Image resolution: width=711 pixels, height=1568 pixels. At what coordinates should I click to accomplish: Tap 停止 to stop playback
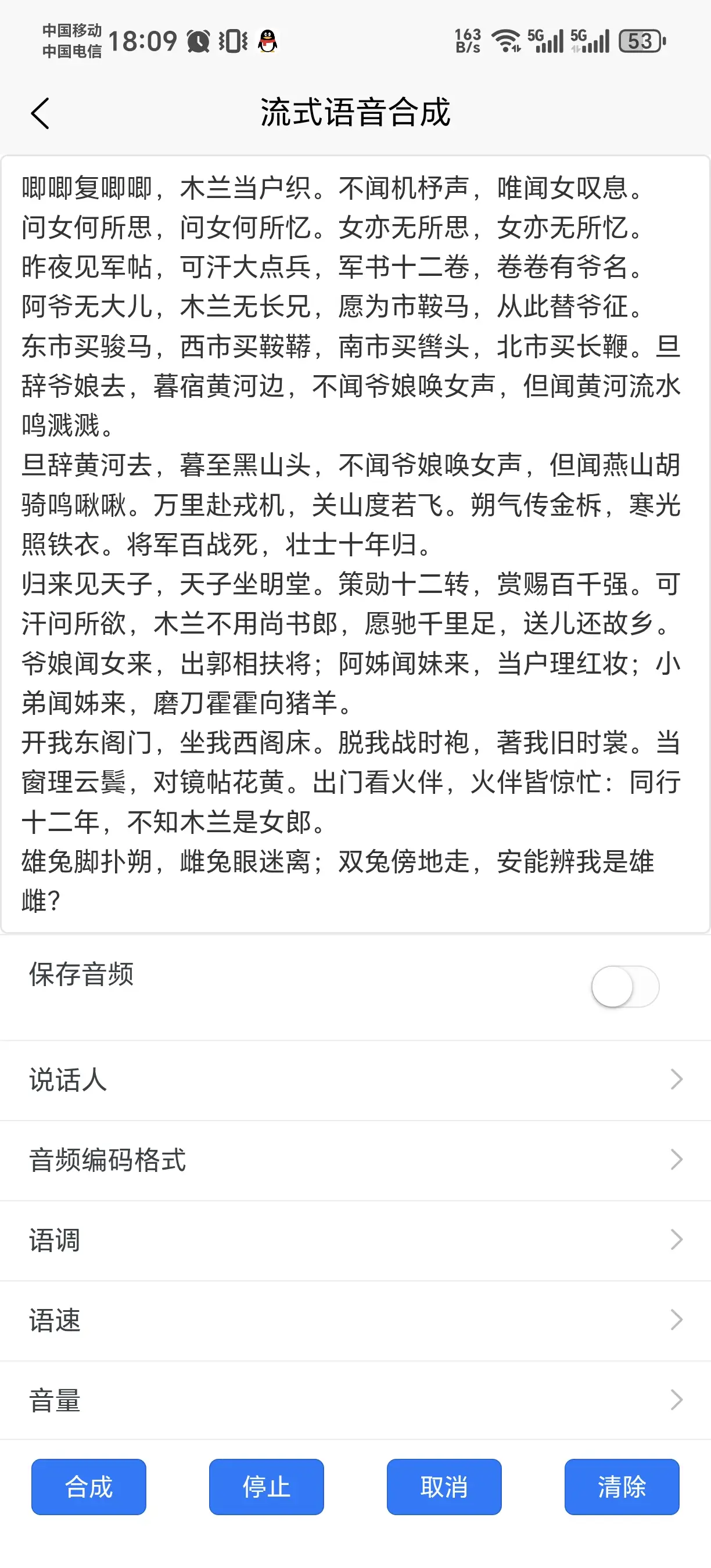pos(267,1487)
